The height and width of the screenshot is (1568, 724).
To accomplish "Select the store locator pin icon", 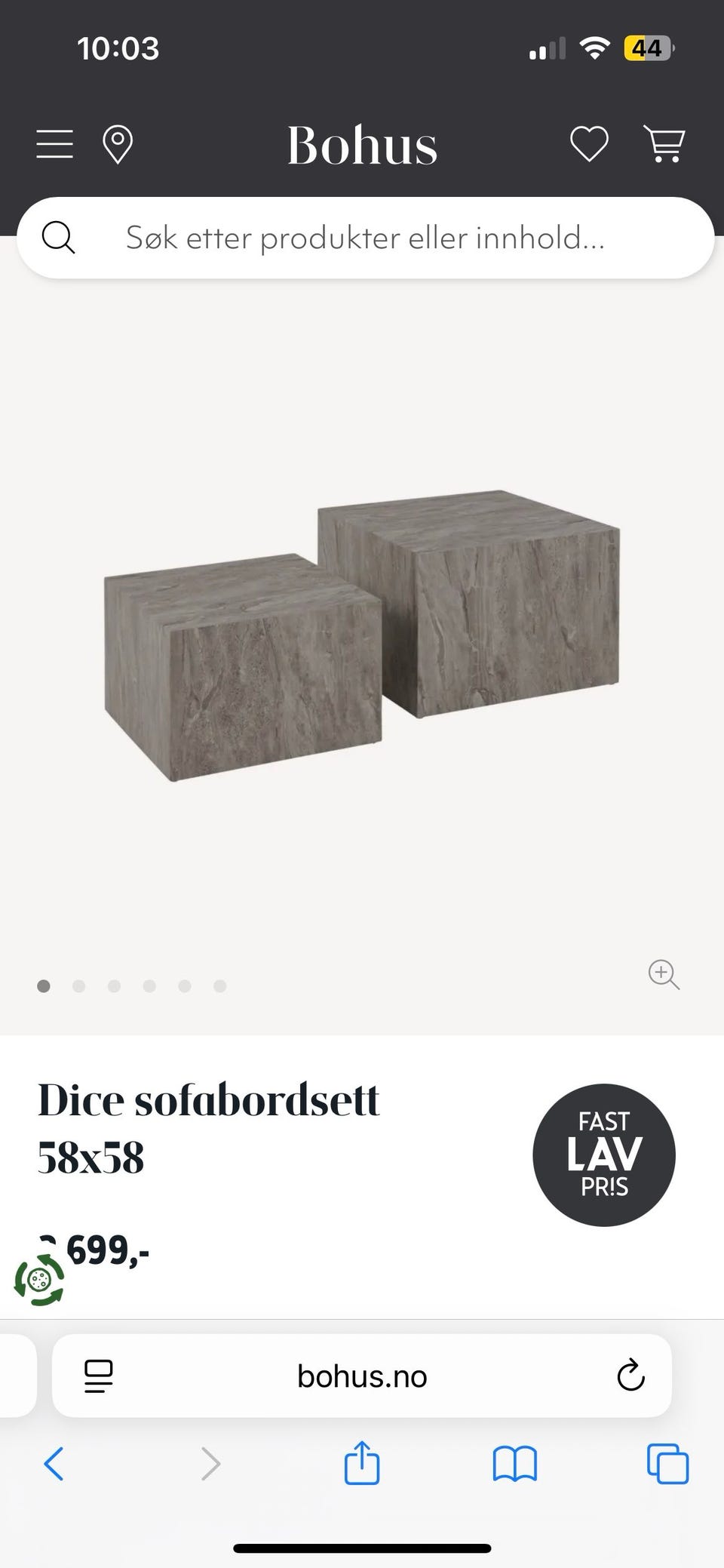I will coord(119,143).
